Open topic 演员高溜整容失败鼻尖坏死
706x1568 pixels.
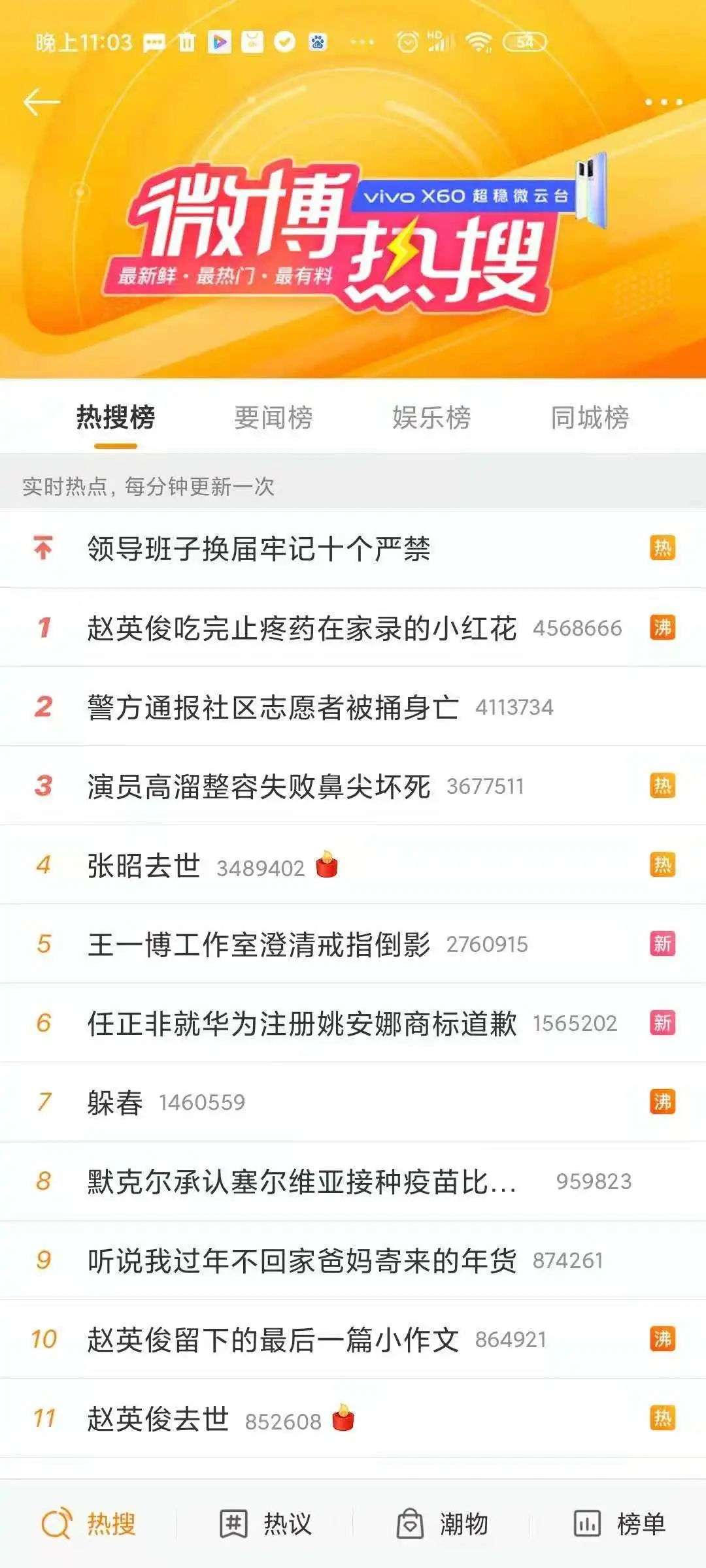coord(259,786)
